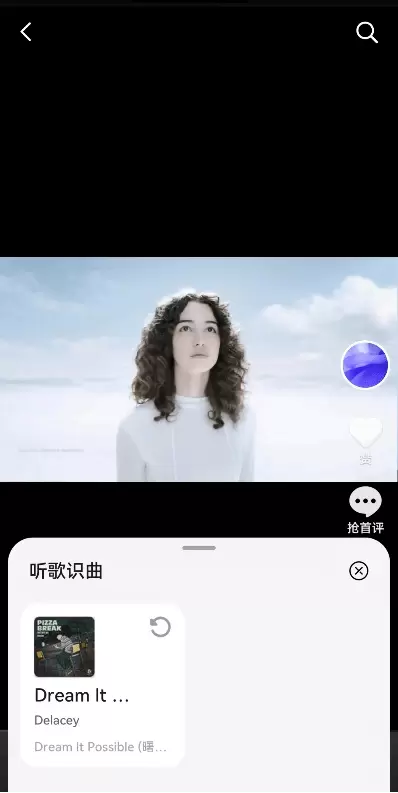Viewport: 398px width, 793px height.
Task: Close the 听歌识曲 panel
Action: coord(359,571)
